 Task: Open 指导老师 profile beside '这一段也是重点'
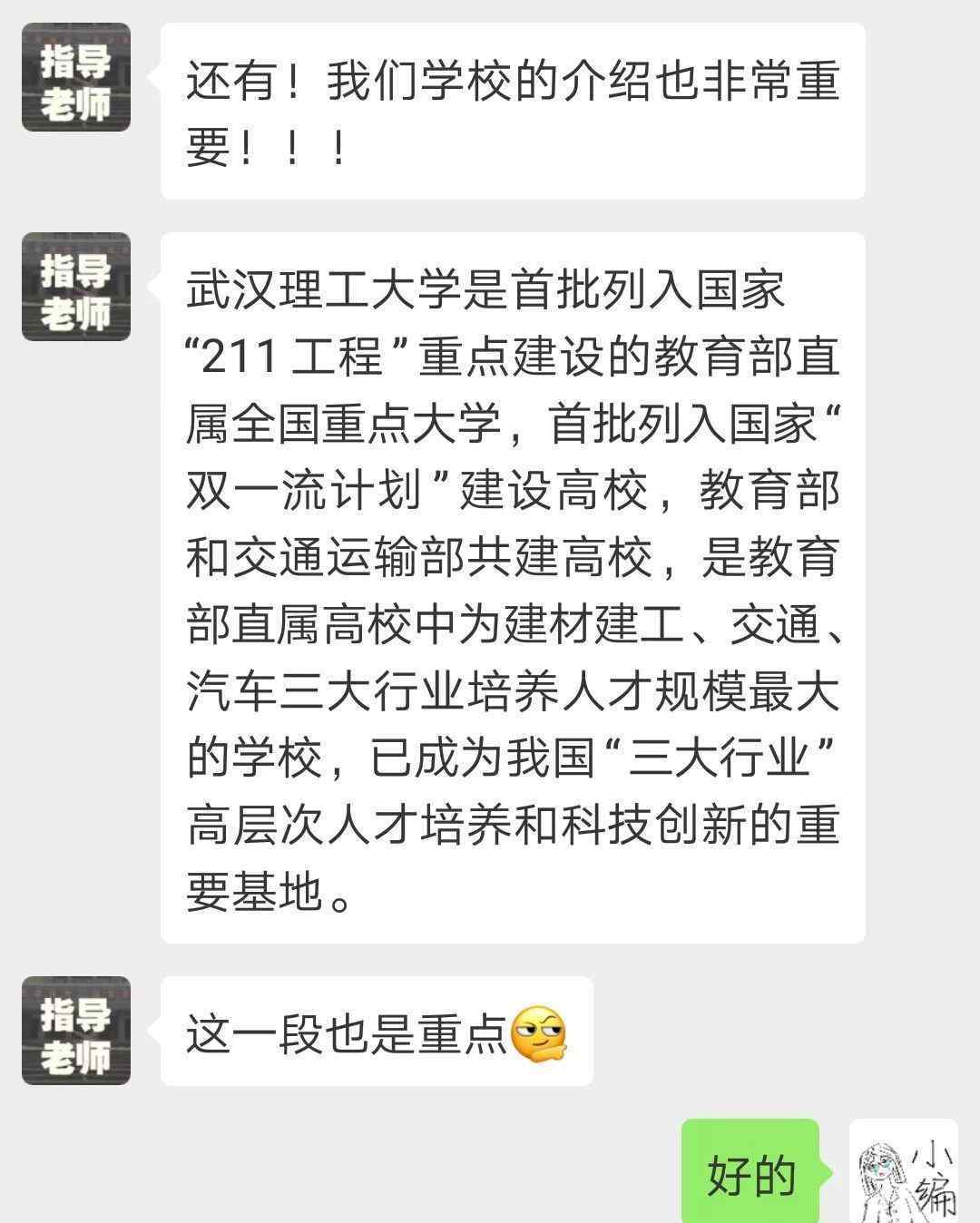(76, 1031)
